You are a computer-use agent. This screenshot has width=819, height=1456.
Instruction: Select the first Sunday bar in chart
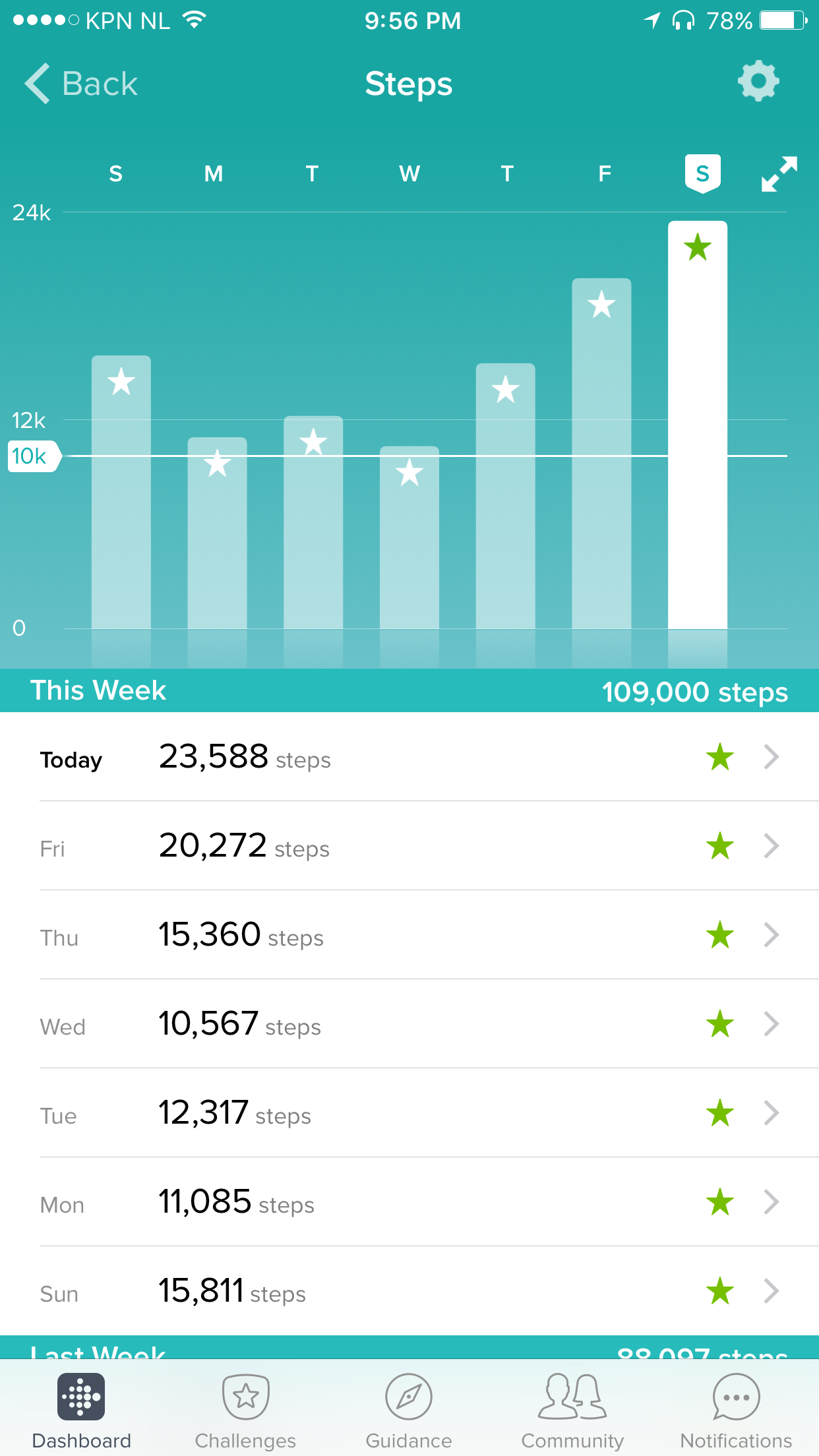pos(121,495)
